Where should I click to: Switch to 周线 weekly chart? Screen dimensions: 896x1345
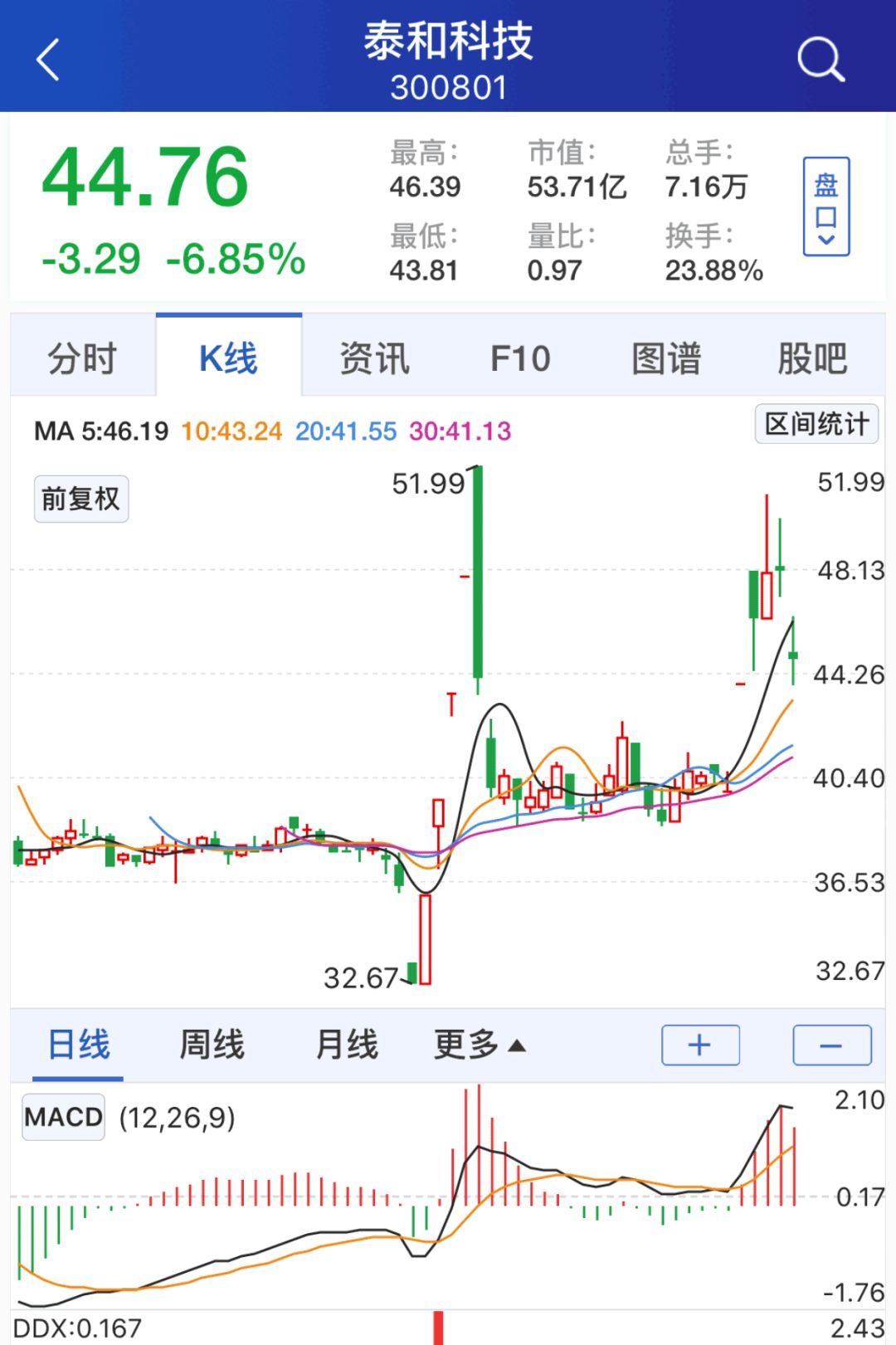pyautogui.click(x=212, y=1045)
